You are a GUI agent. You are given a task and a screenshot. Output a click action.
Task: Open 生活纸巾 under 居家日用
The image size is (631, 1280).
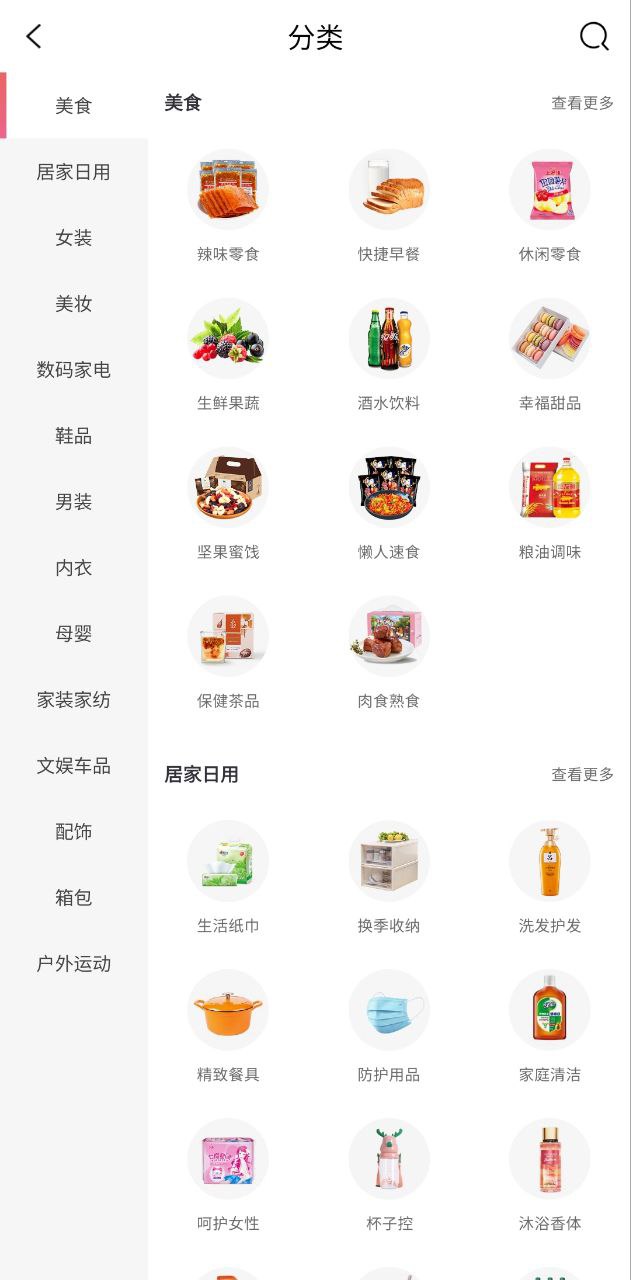(228, 879)
